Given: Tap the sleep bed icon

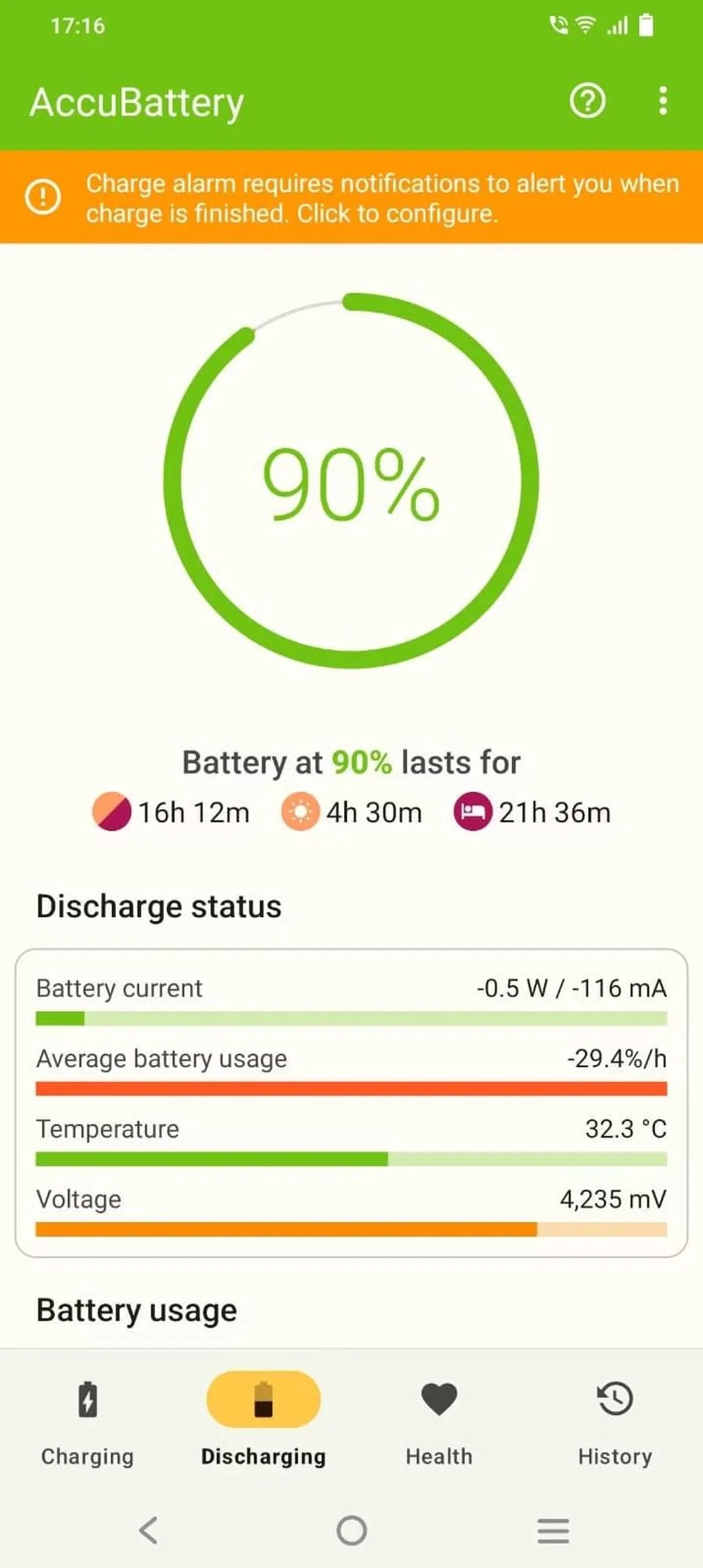Looking at the screenshot, I should (x=474, y=812).
